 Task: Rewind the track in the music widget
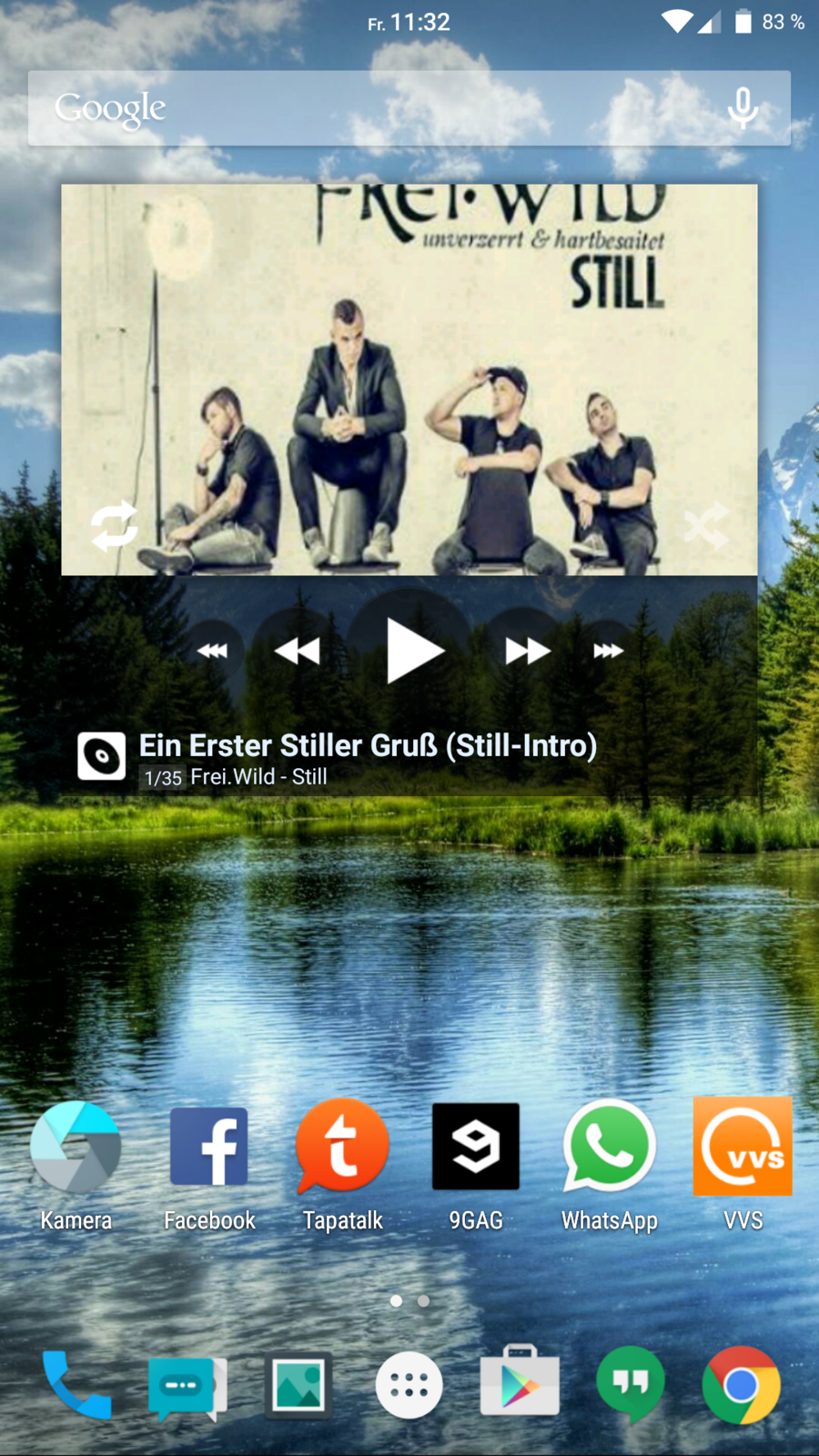(298, 651)
